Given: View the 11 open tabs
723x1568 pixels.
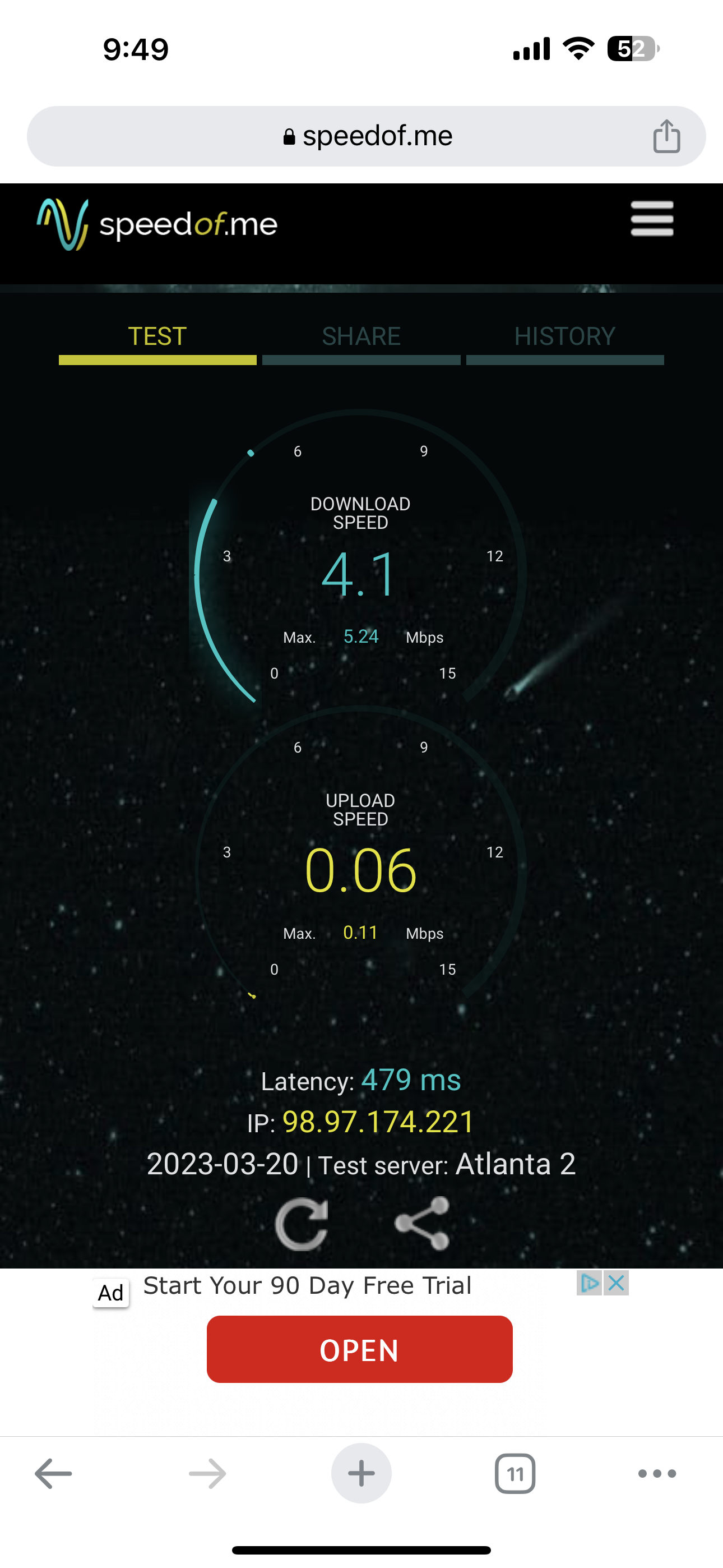Looking at the screenshot, I should click(x=515, y=1474).
